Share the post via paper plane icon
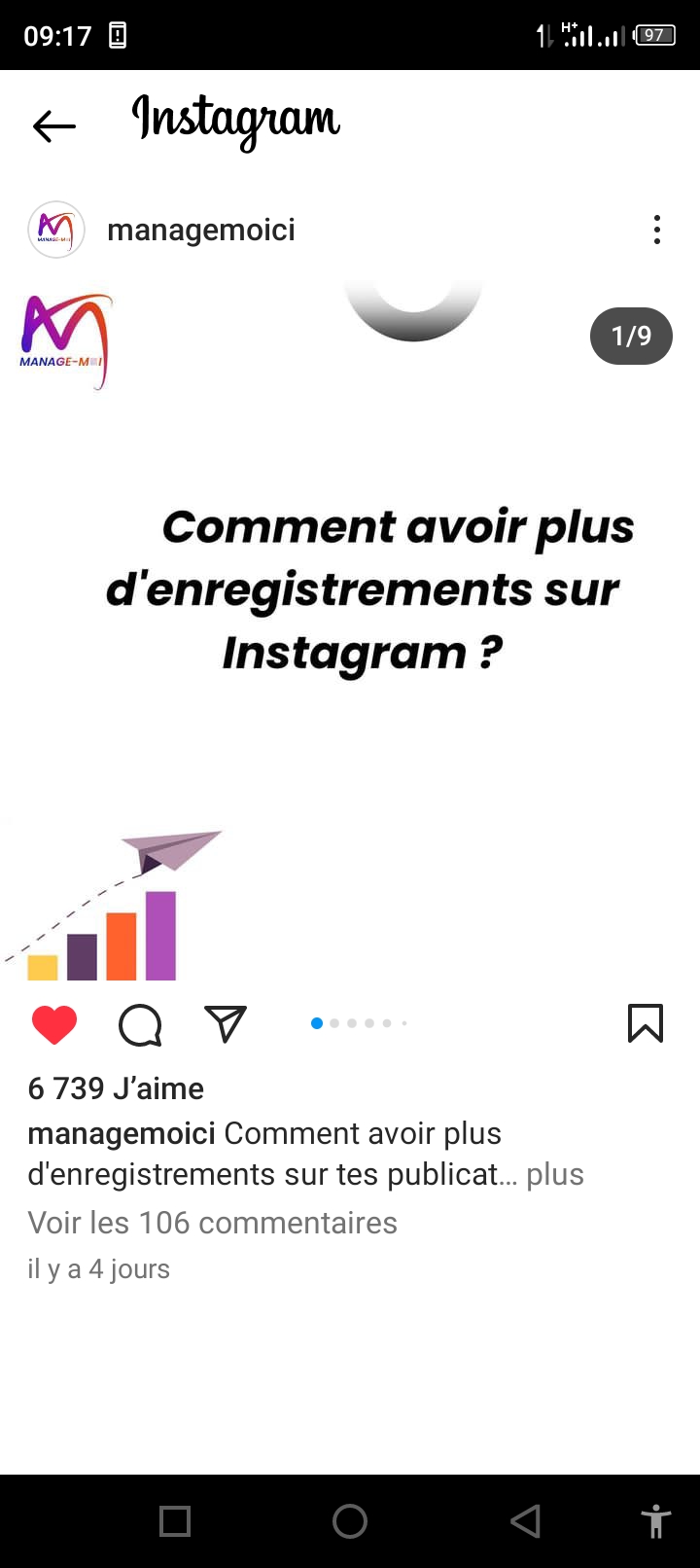 pyautogui.click(x=226, y=1023)
